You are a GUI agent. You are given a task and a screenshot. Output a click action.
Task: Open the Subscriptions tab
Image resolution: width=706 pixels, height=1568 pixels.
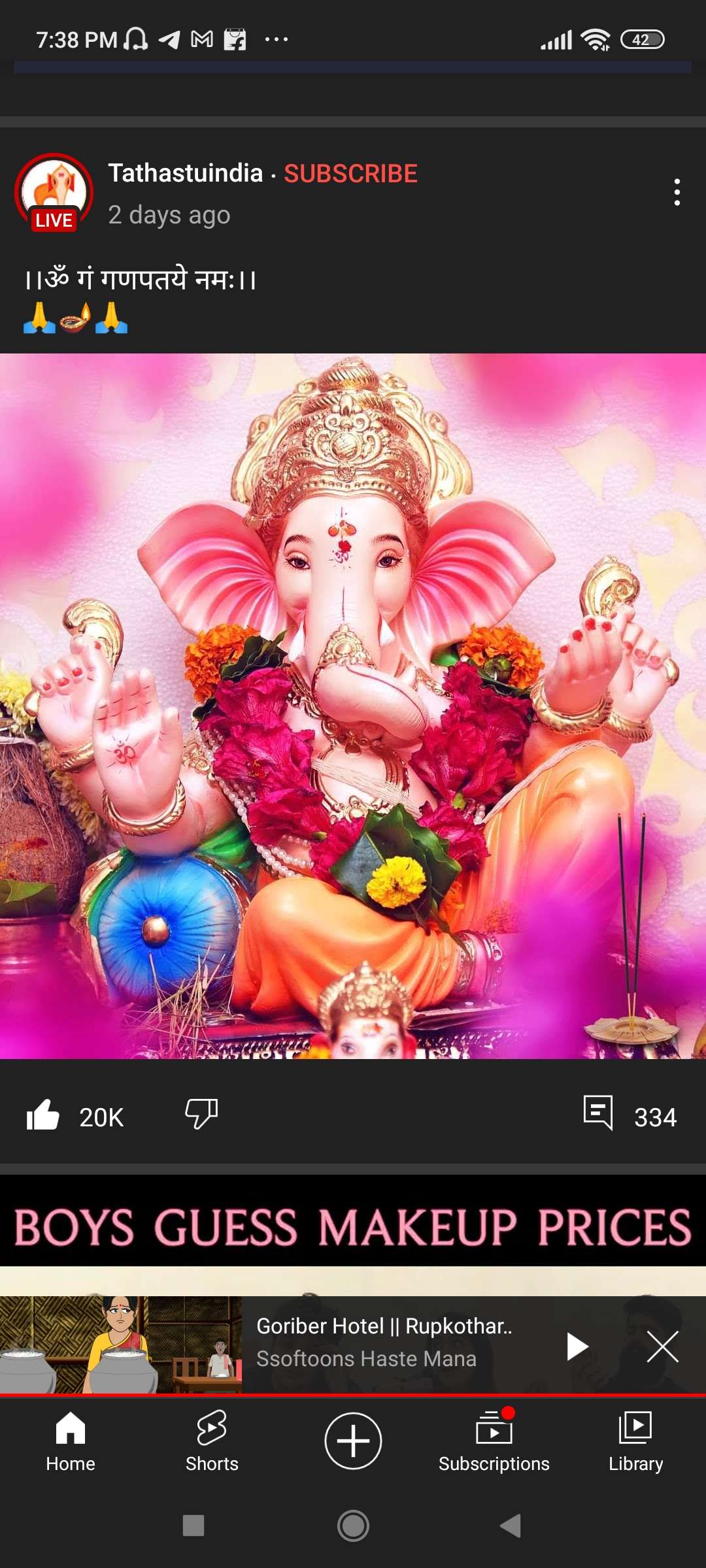pos(494,1441)
